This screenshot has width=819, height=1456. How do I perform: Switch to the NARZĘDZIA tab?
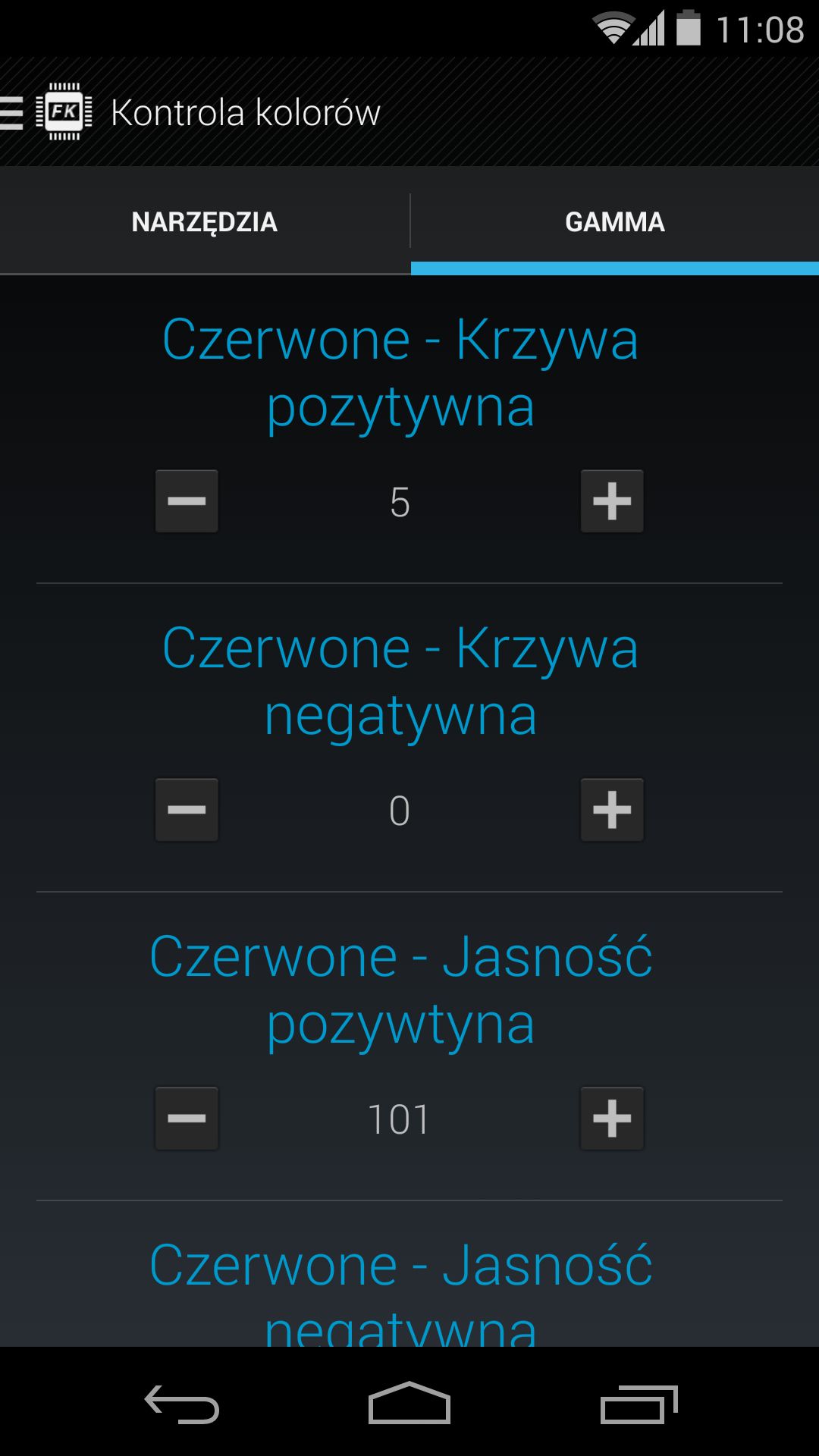205,221
